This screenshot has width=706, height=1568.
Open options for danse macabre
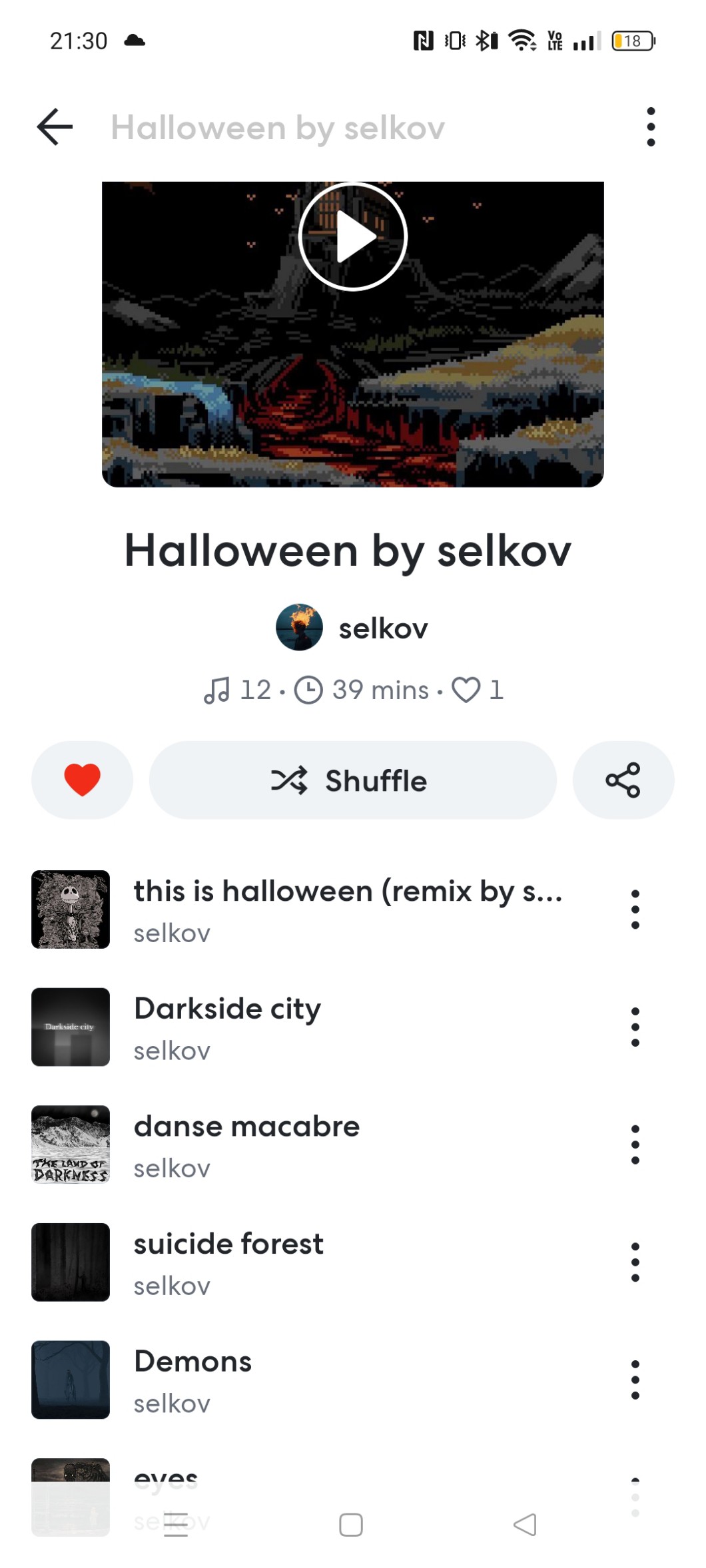click(x=635, y=1145)
